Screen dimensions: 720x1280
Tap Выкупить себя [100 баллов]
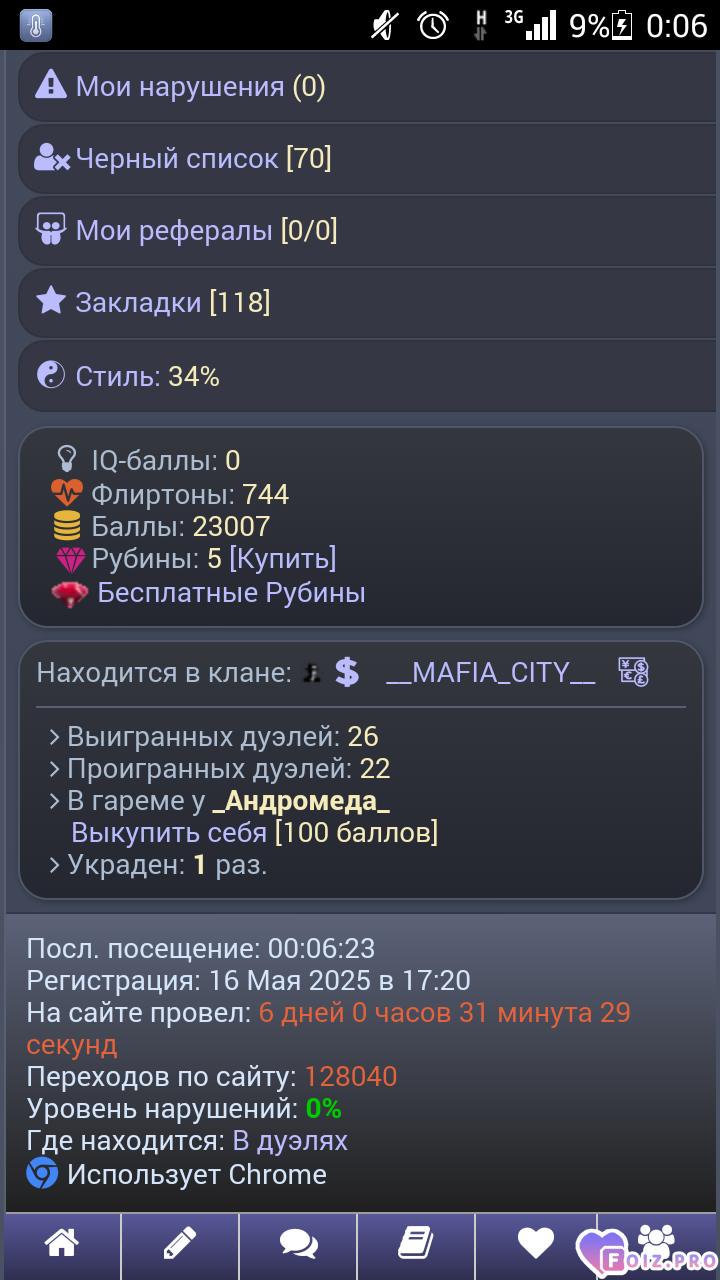[254, 833]
